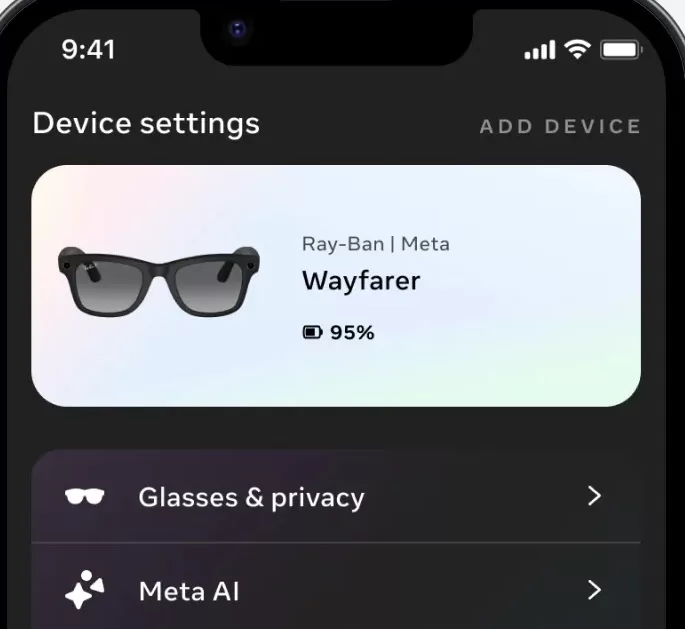The width and height of the screenshot is (685, 629).
Task: Open Glasses & privacy settings
Action: click(336, 497)
